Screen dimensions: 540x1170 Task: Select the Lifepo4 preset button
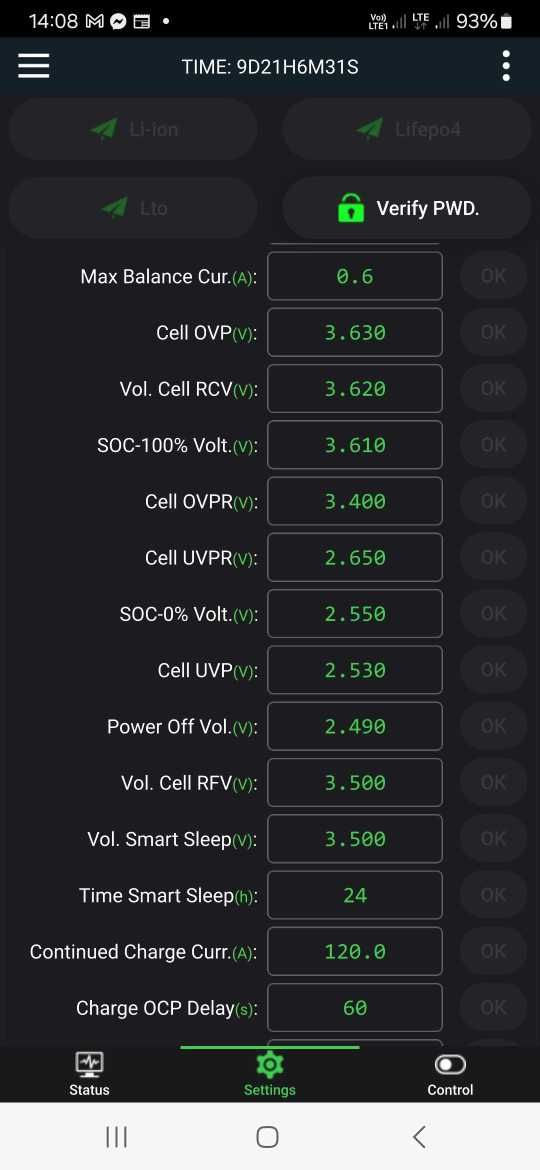click(x=407, y=129)
